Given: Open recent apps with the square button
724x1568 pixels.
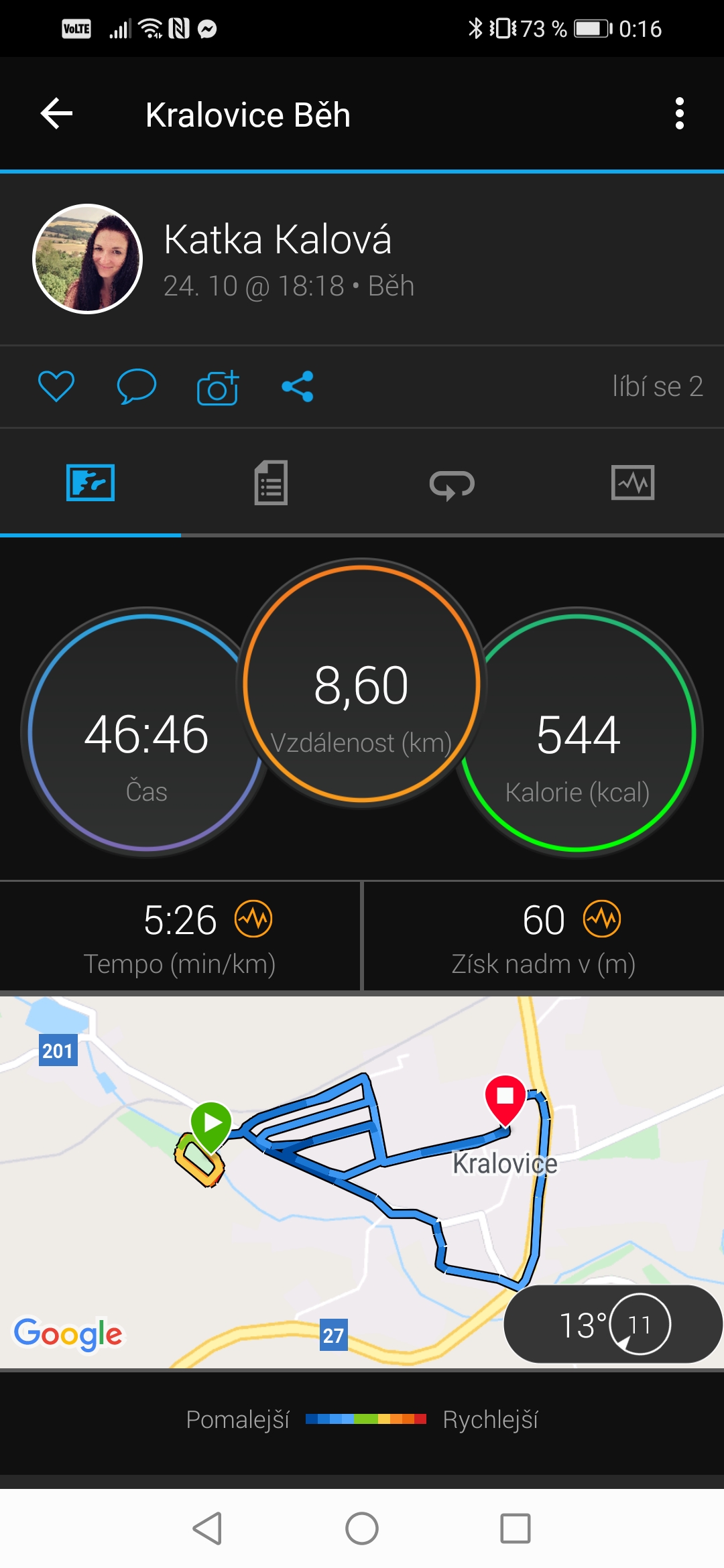Looking at the screenshot, I should coord(516,1528).
